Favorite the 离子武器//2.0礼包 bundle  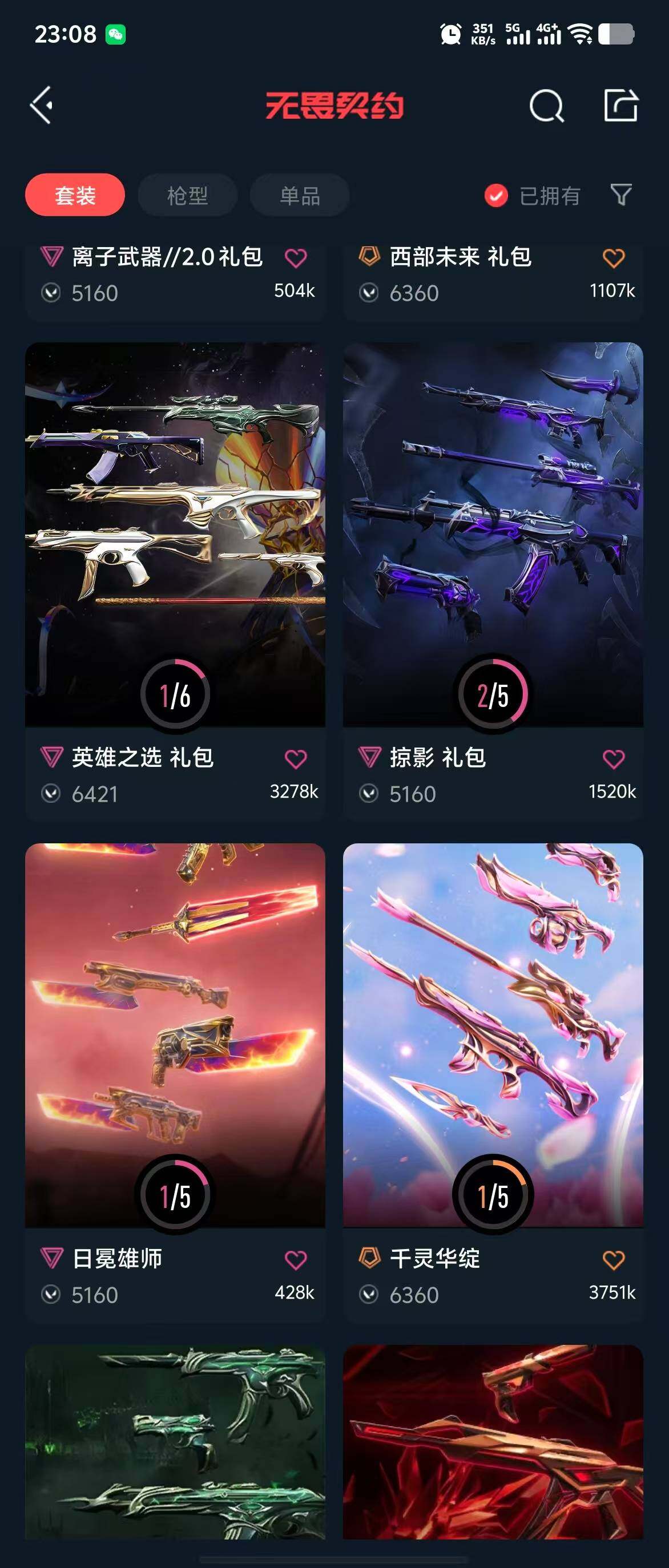point(296,258)
